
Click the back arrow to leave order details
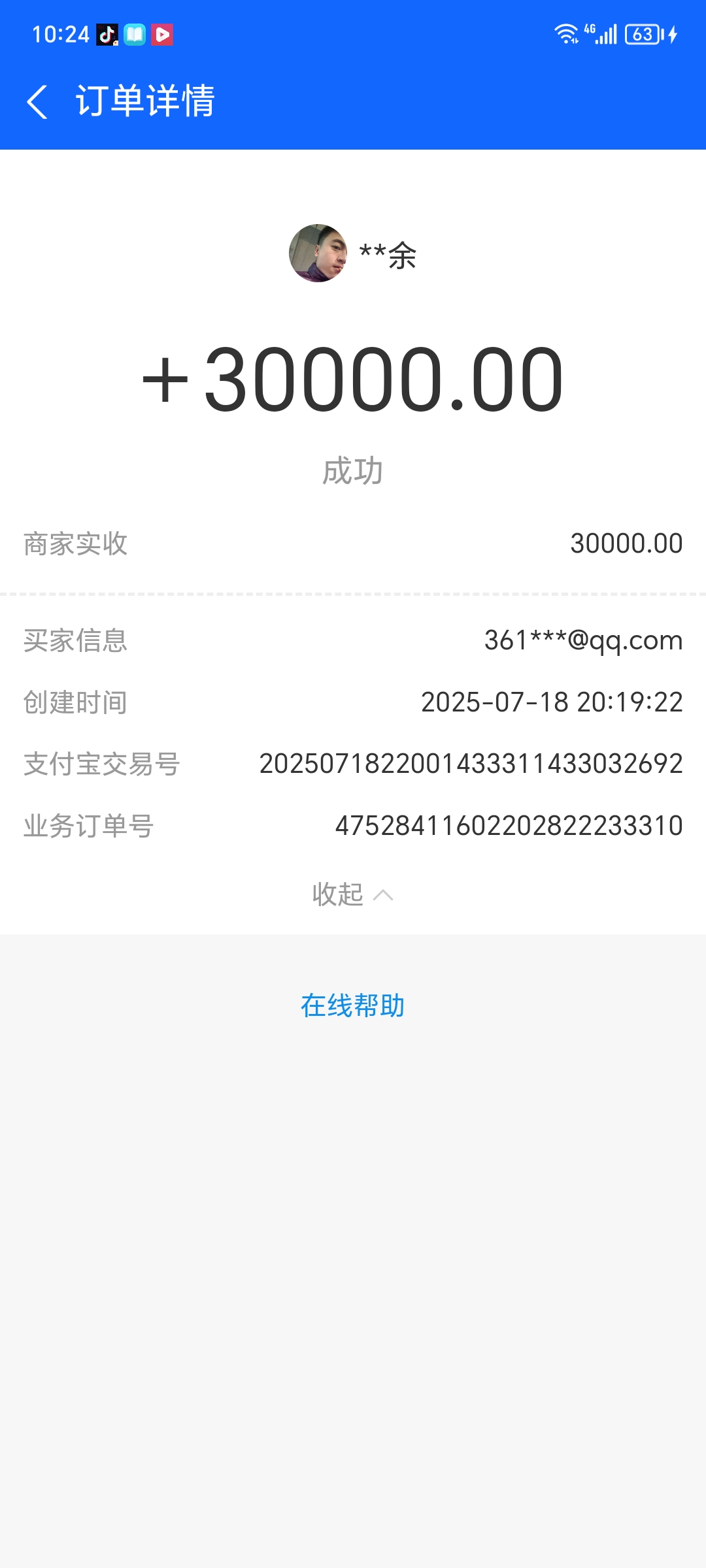tap(37, 101)
